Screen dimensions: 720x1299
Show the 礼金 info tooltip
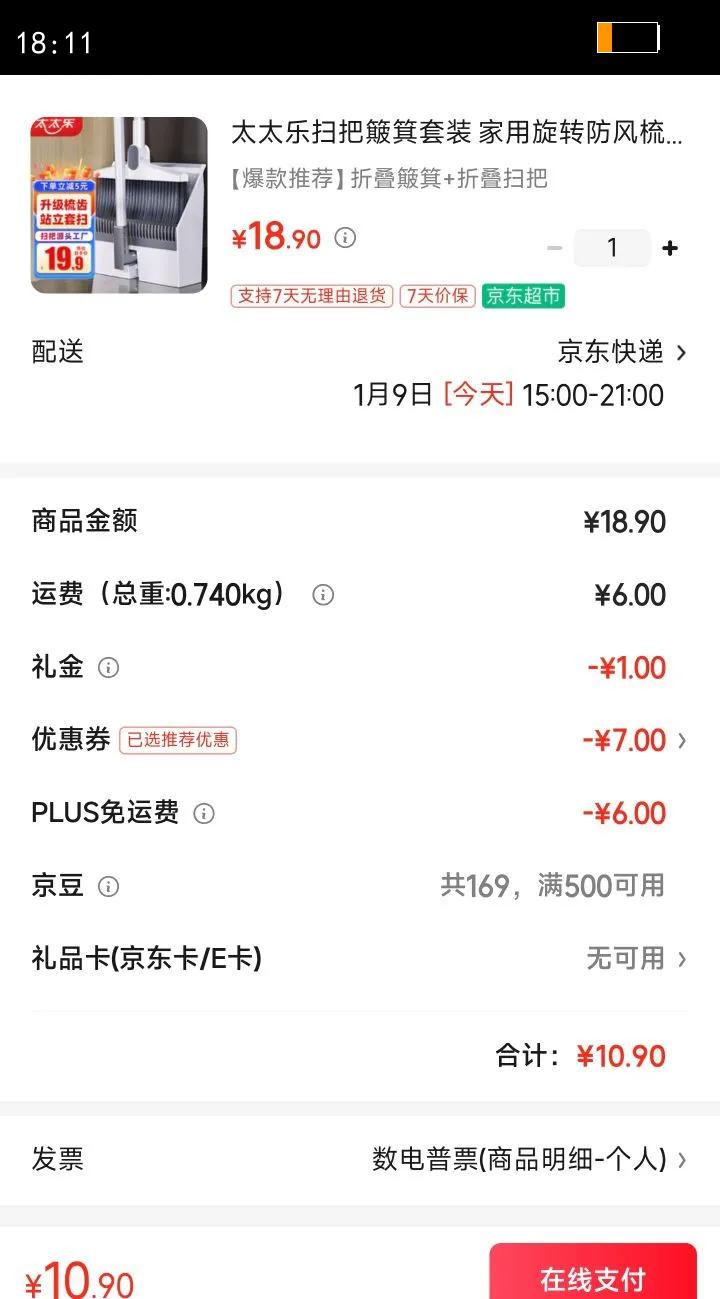pos(109,668)
